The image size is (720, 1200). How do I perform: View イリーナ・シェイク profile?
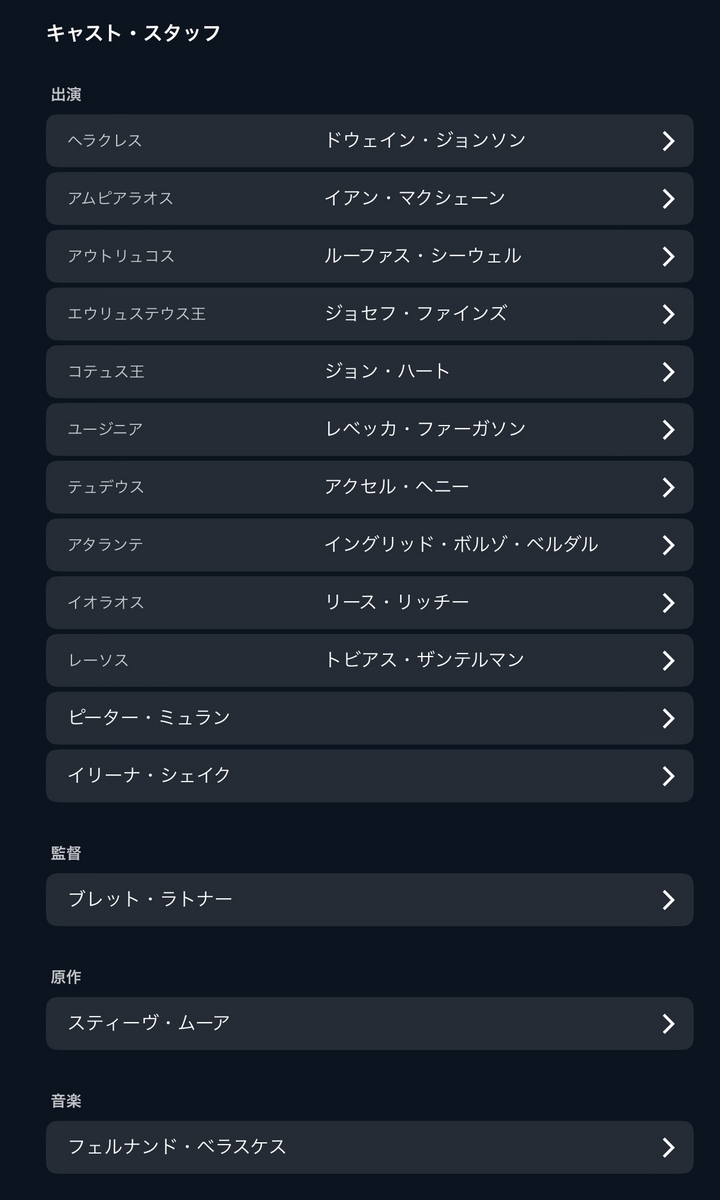(369, 776)
